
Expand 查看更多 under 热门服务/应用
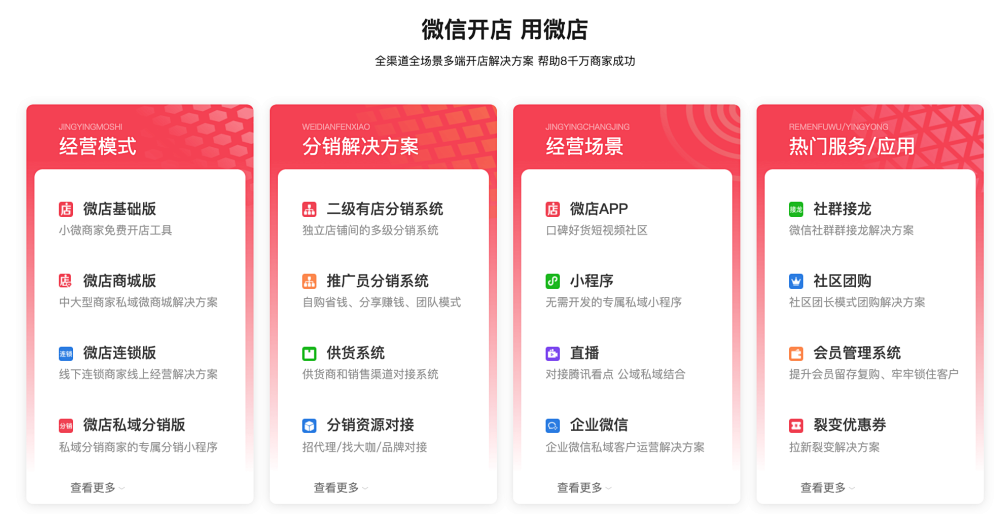coord(827,488)
